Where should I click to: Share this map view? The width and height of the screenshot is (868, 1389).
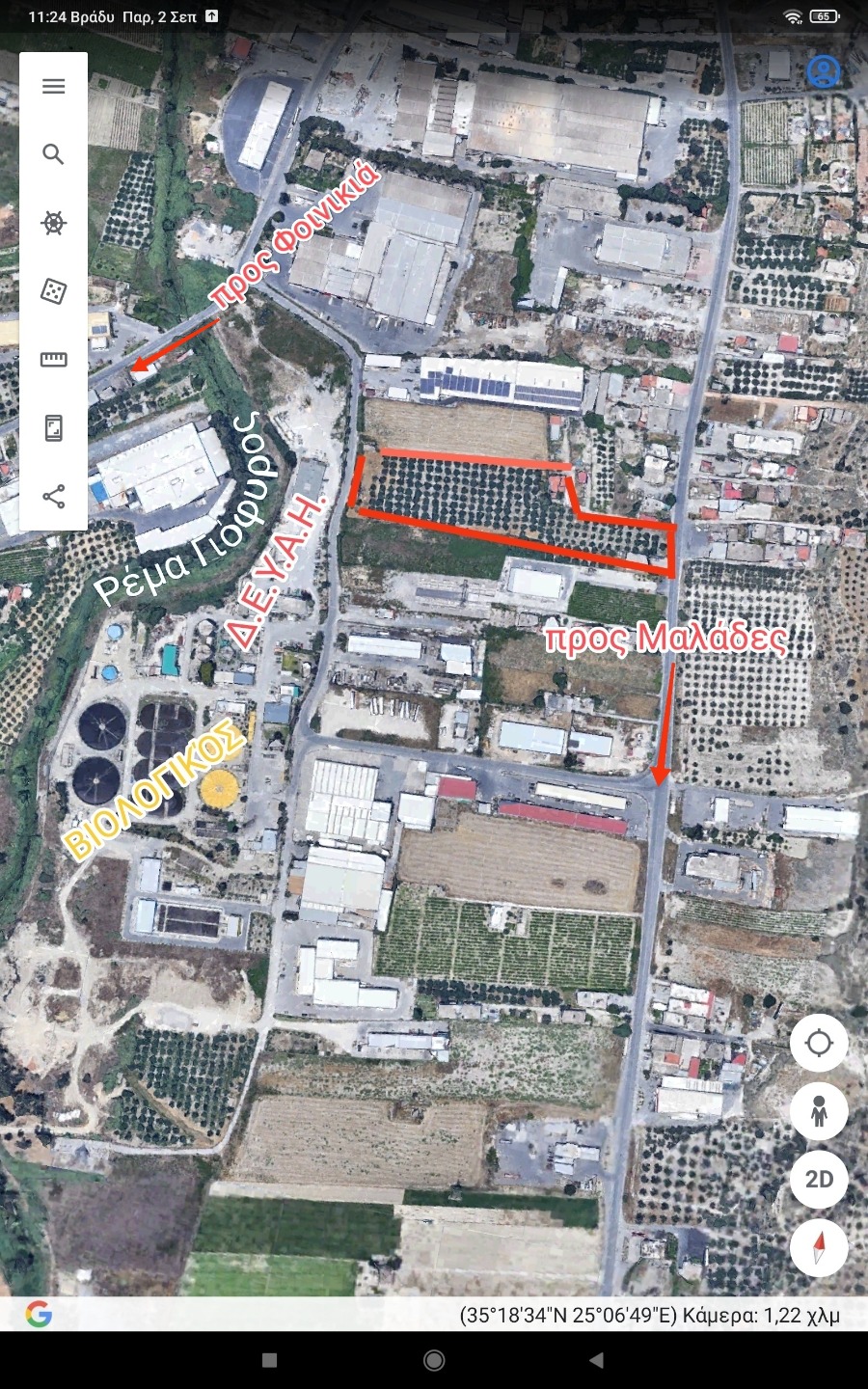[53, 497]
